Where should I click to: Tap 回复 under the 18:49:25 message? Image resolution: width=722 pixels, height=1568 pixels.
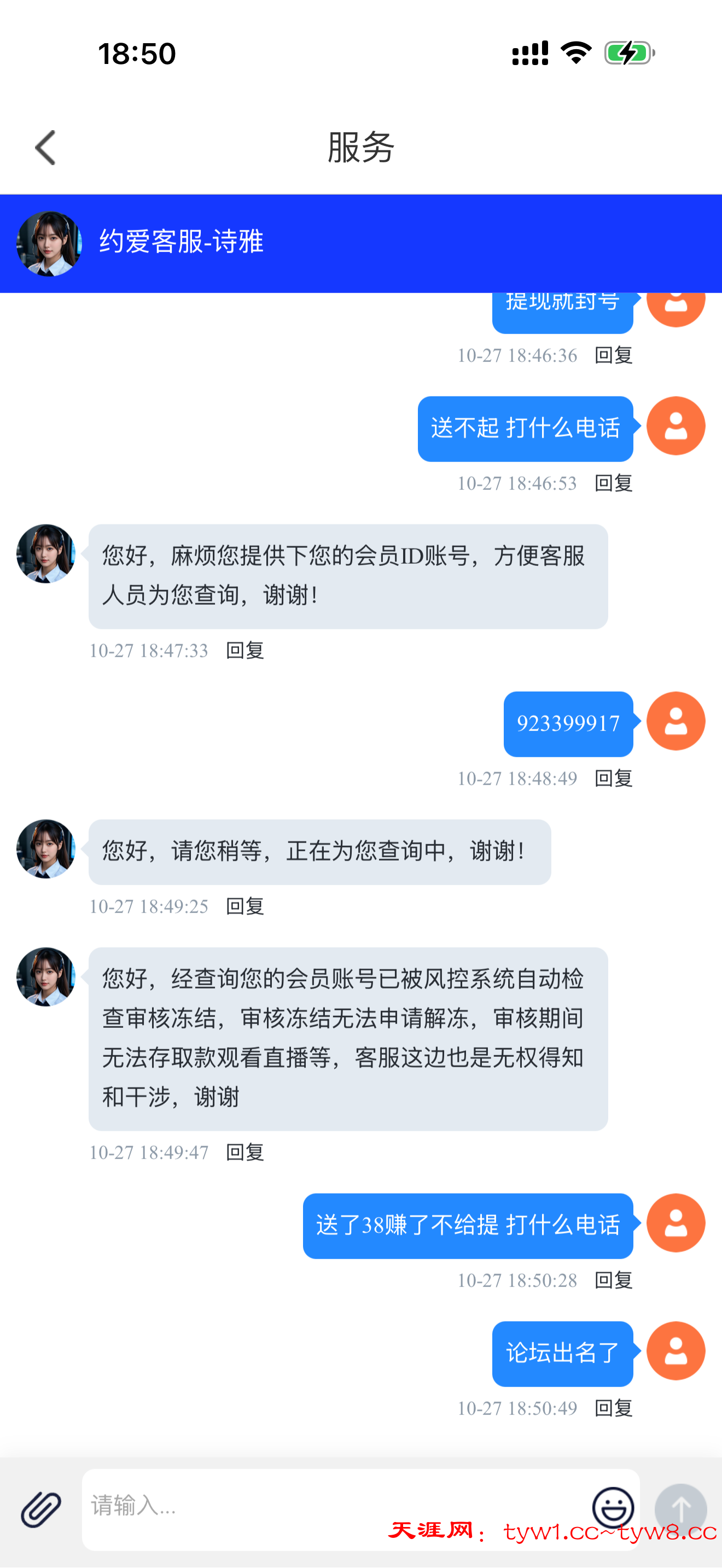(x=244, y=906)
